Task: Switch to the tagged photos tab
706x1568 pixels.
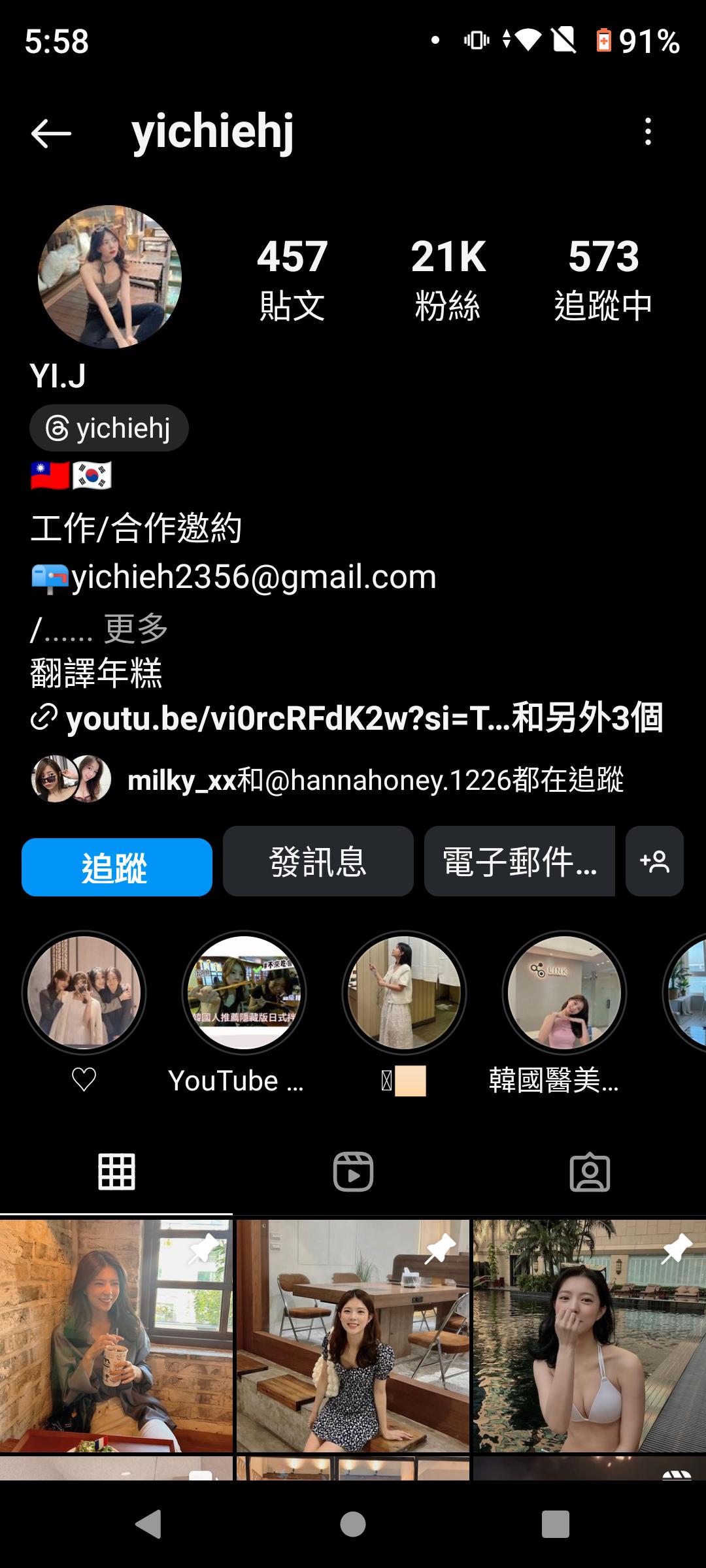Action: (x=590, y=1172)
